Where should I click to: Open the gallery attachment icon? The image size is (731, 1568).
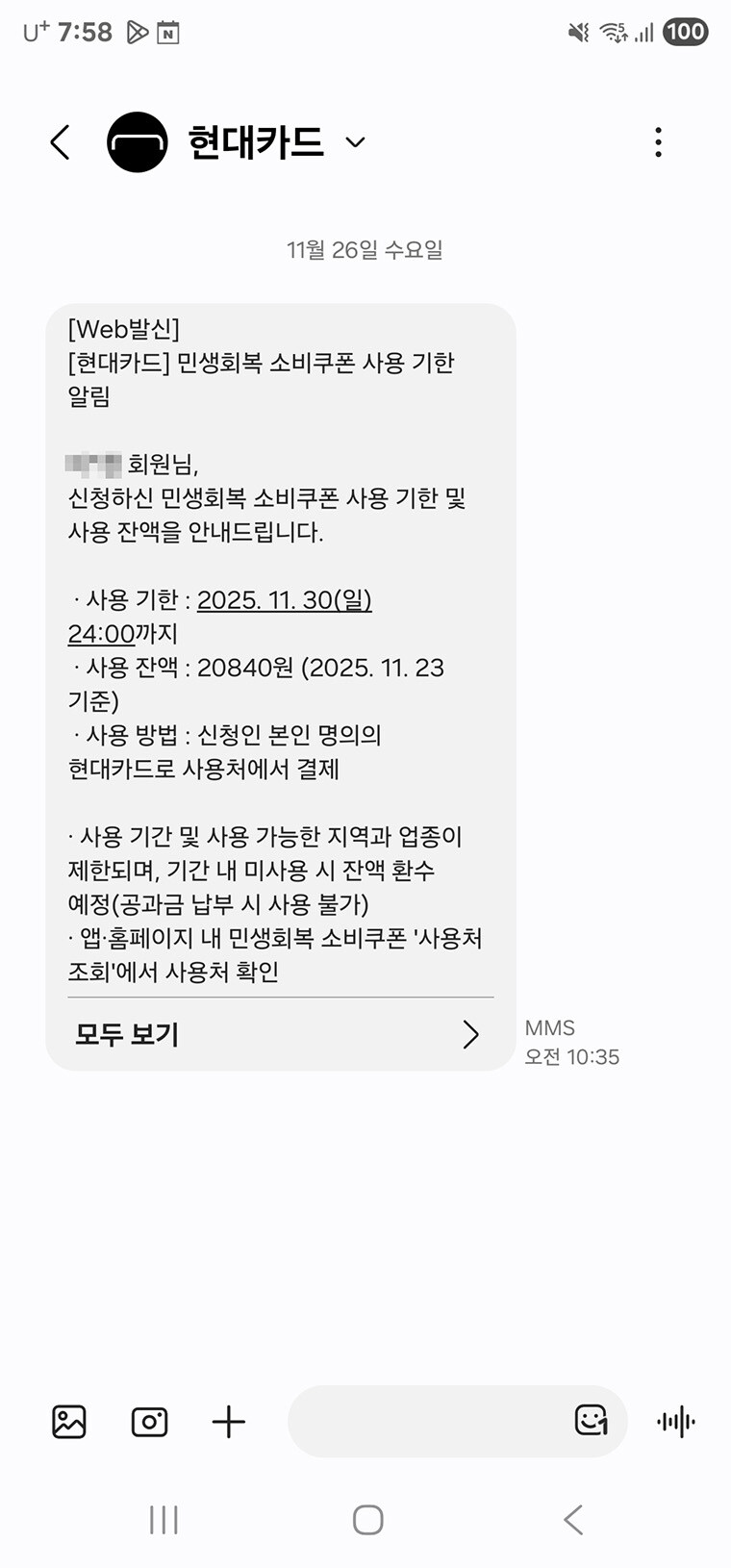pyautogui.click(x=68, y=1421)
